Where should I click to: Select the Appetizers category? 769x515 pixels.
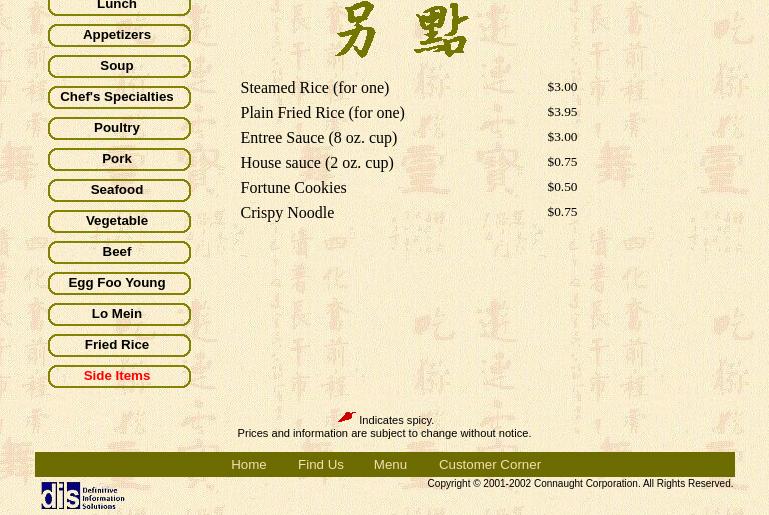[x=118, y=35]
